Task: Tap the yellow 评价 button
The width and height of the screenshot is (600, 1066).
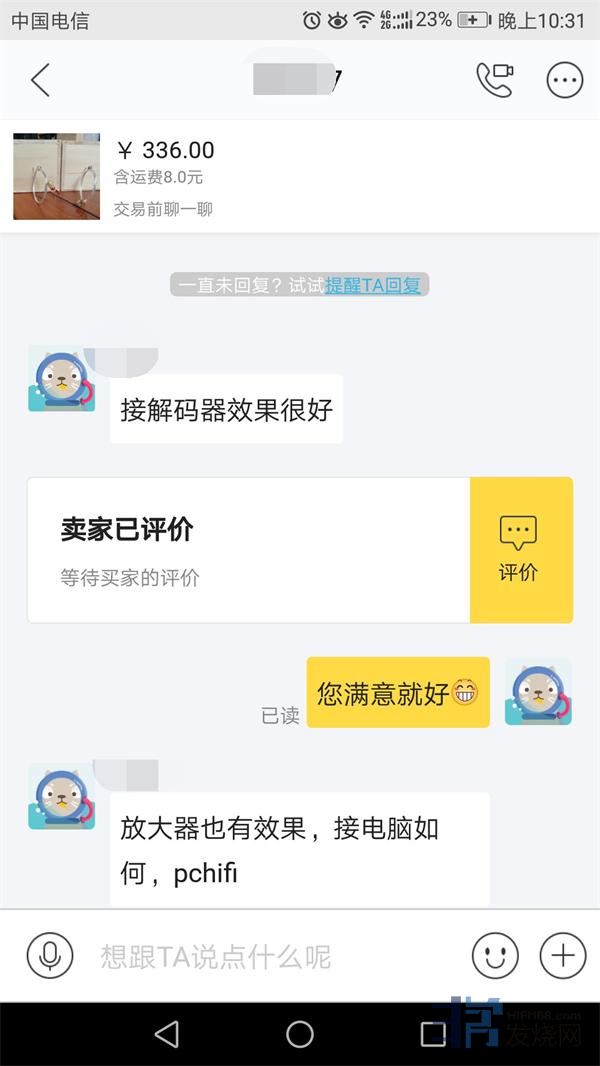Action: (x=520, y=549)
